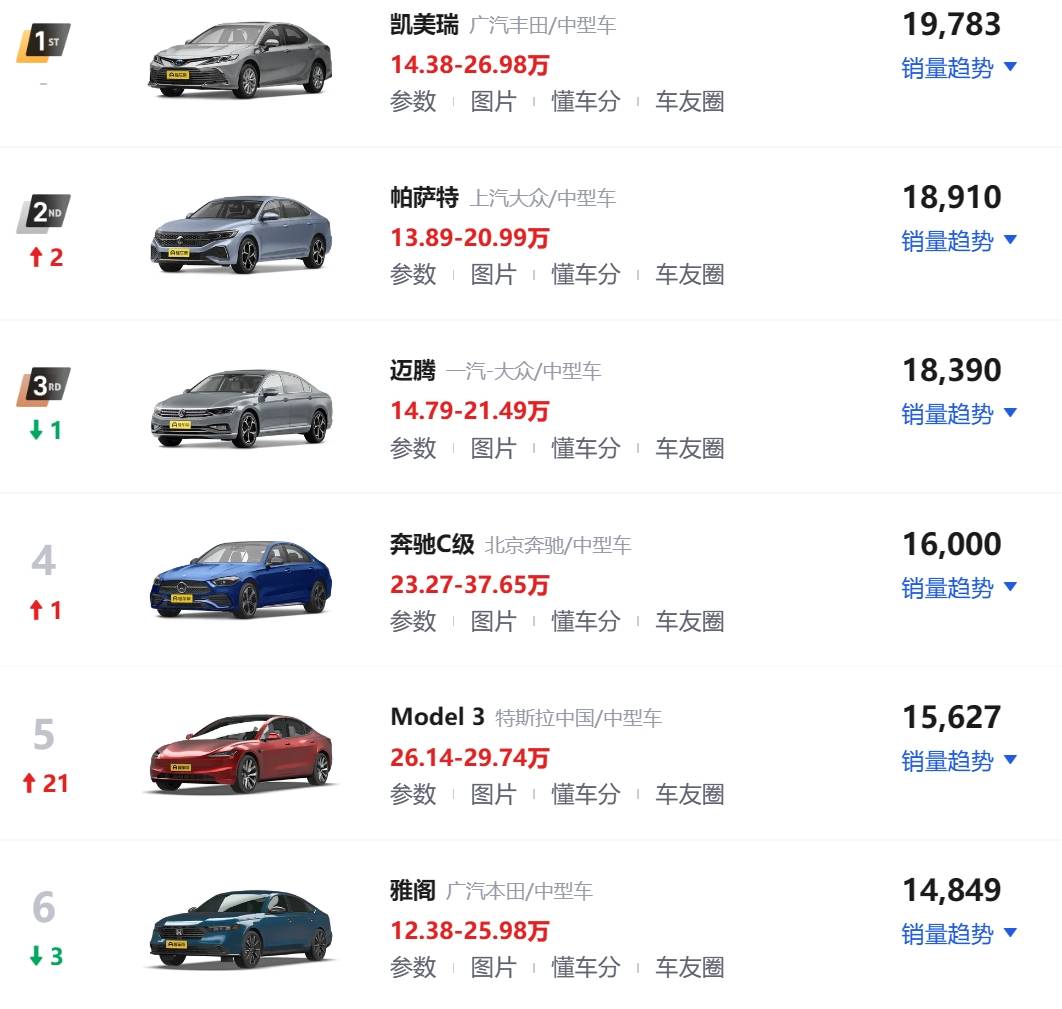Expand 销量趋势 for 奔驰C级
Viewport: 1062px width, 1009px height.
958,588
